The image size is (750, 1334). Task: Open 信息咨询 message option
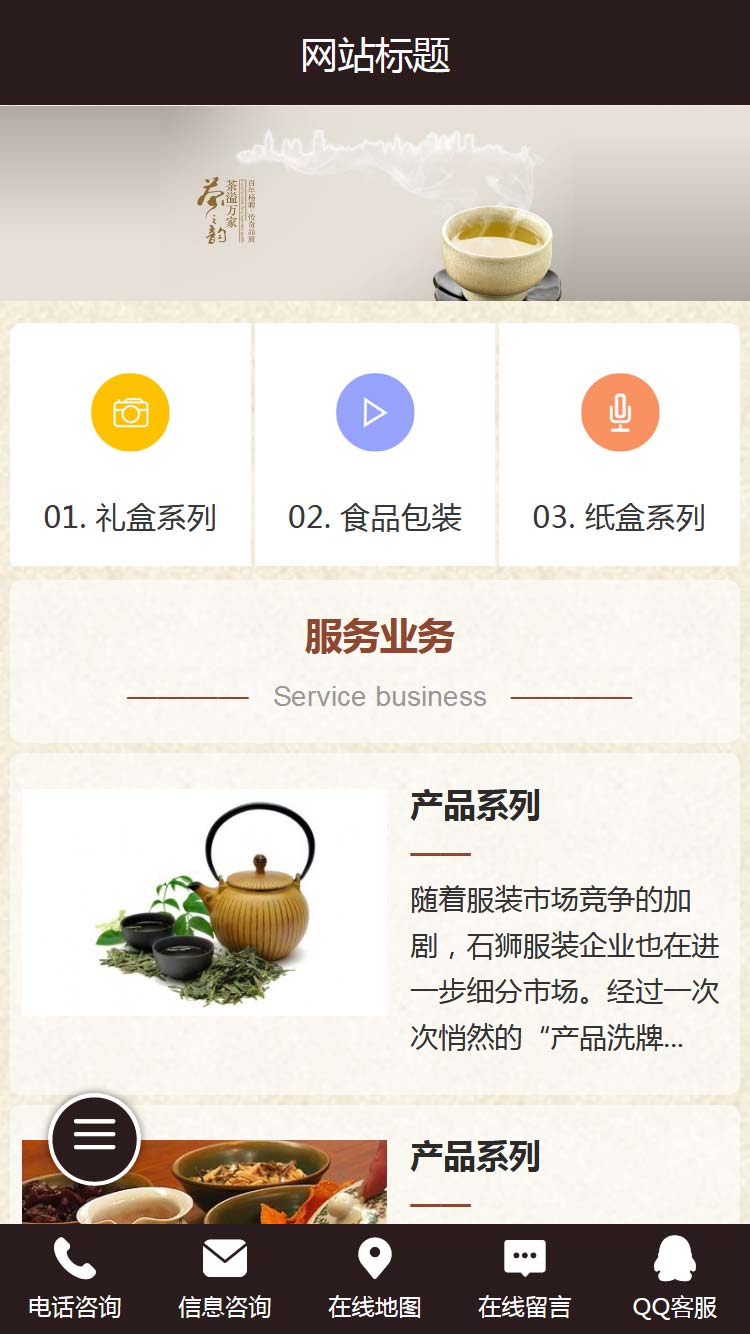pyautogui.click(x=225, y=1278)
